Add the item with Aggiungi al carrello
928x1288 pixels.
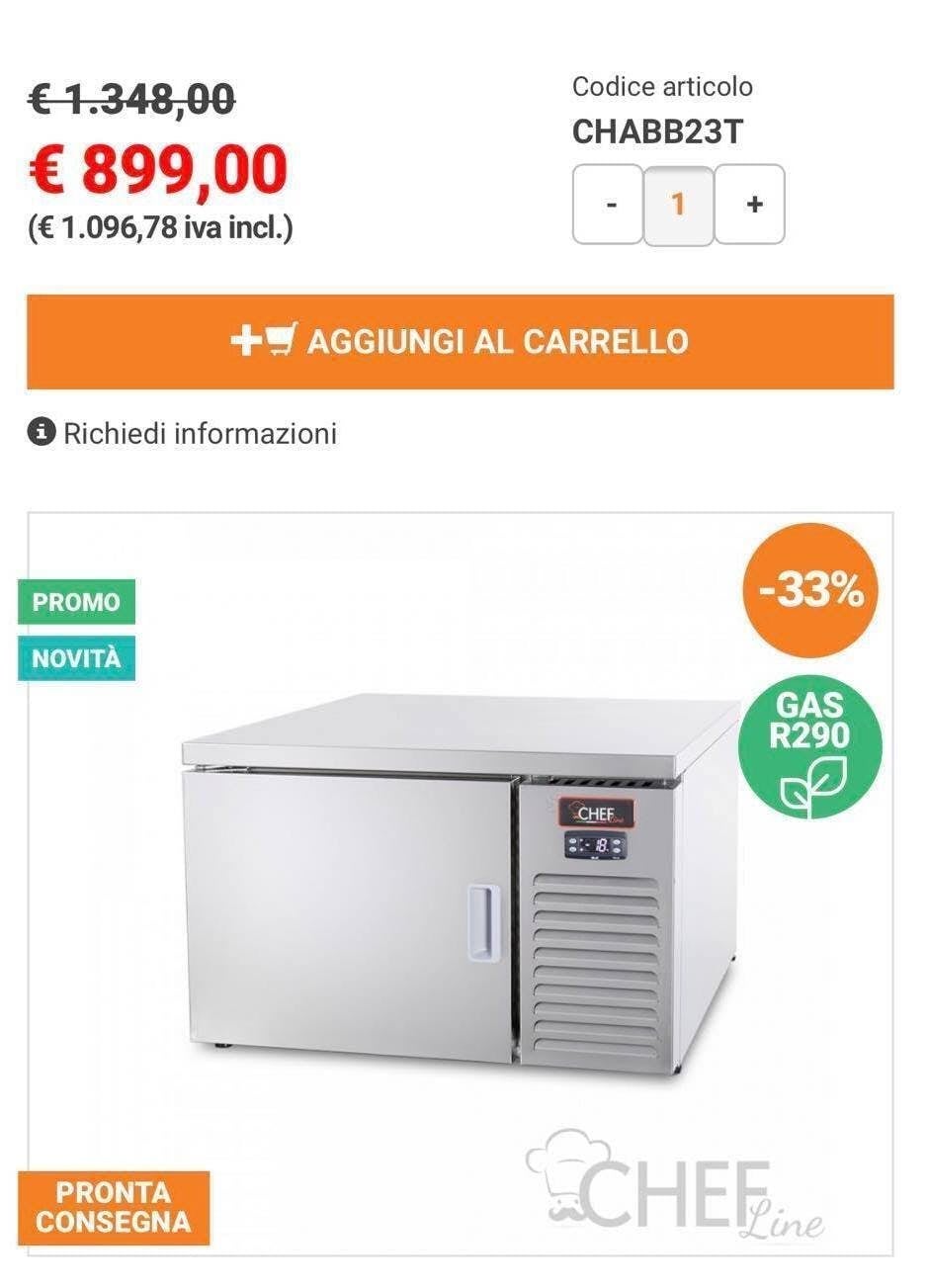(461, 342)
